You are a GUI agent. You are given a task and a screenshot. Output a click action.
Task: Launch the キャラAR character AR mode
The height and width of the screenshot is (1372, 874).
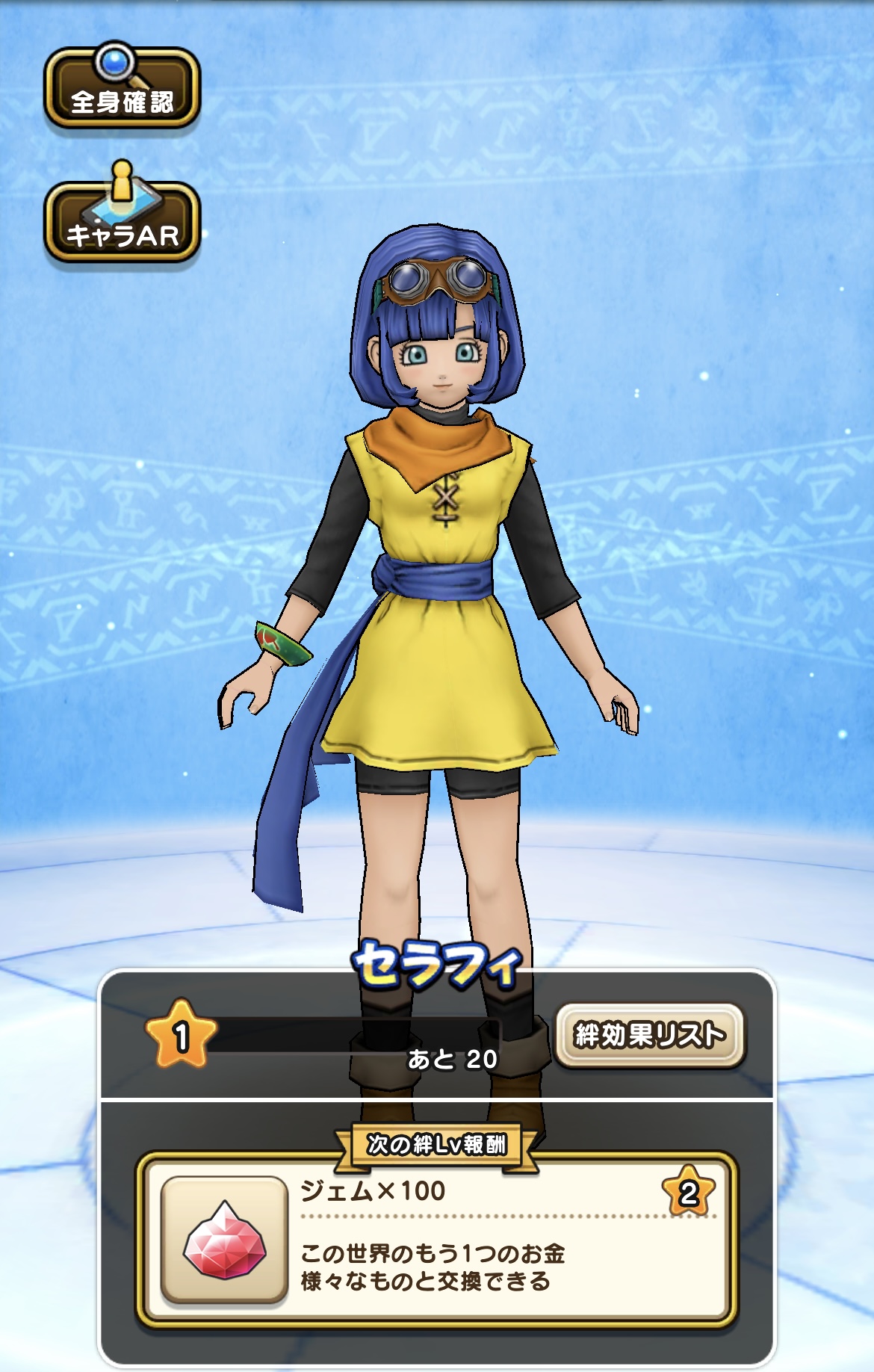click(x=123, y=224)
